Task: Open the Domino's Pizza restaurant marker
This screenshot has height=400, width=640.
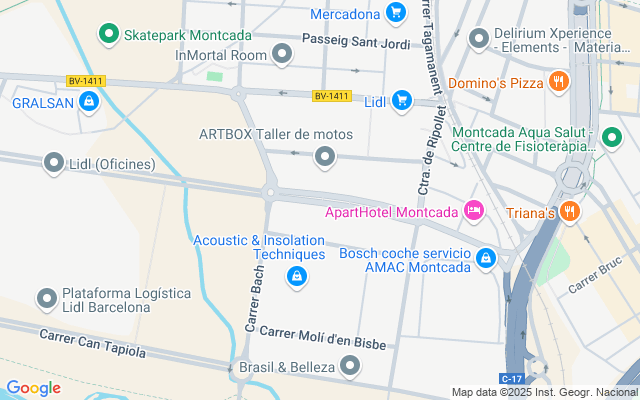Action: pyautogui.click(x=558, y=82)
